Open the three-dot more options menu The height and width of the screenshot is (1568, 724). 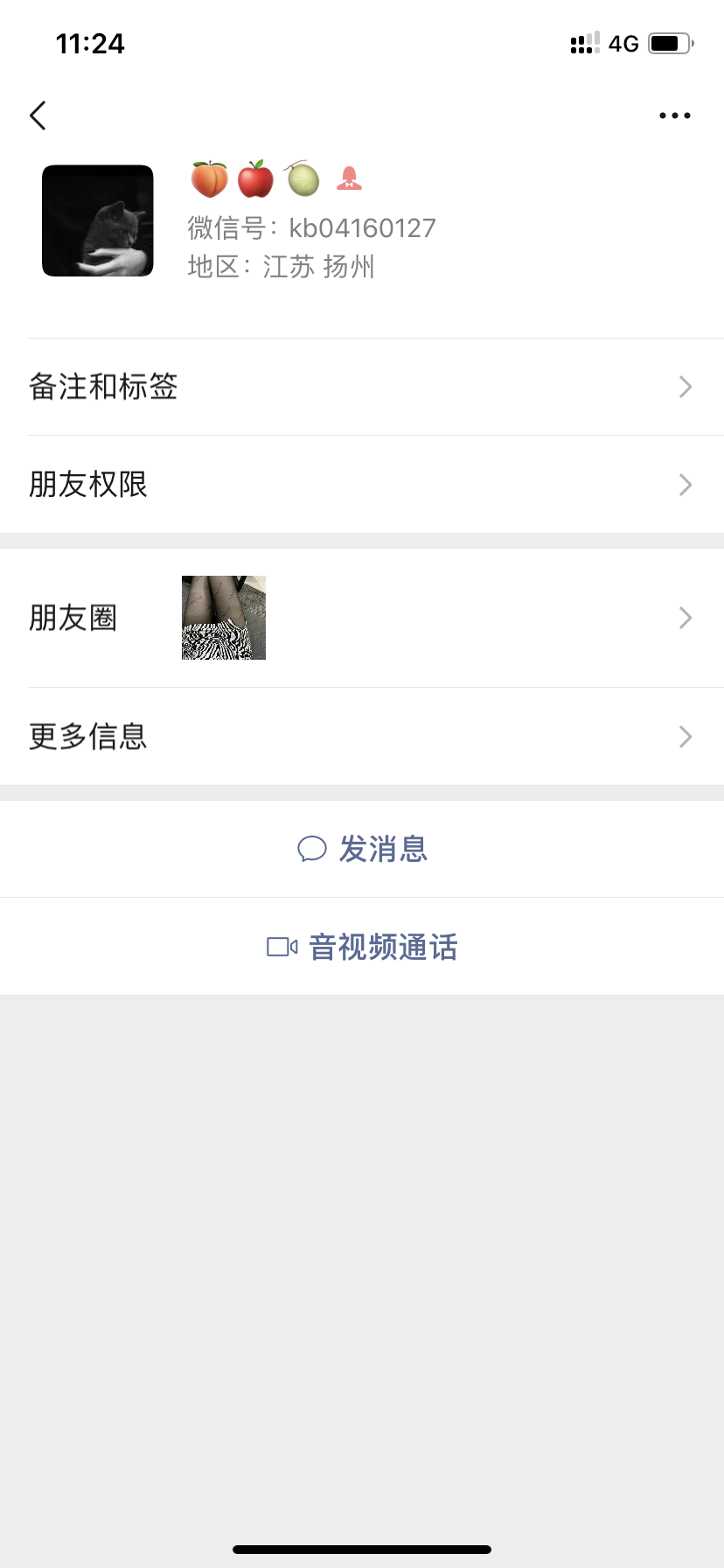pos(675,115)
